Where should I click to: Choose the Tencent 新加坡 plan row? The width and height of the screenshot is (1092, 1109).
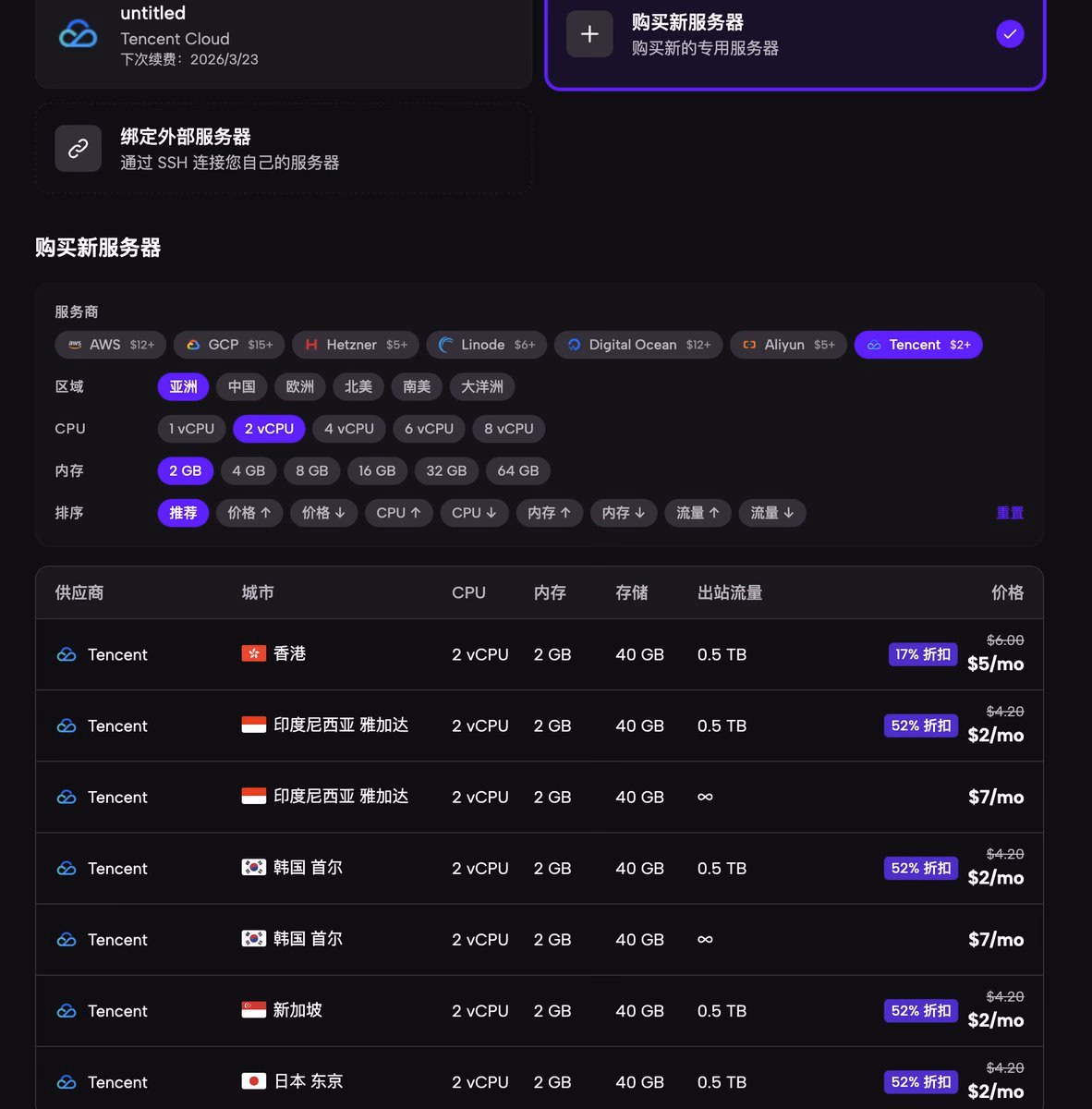click(540, 1011)
